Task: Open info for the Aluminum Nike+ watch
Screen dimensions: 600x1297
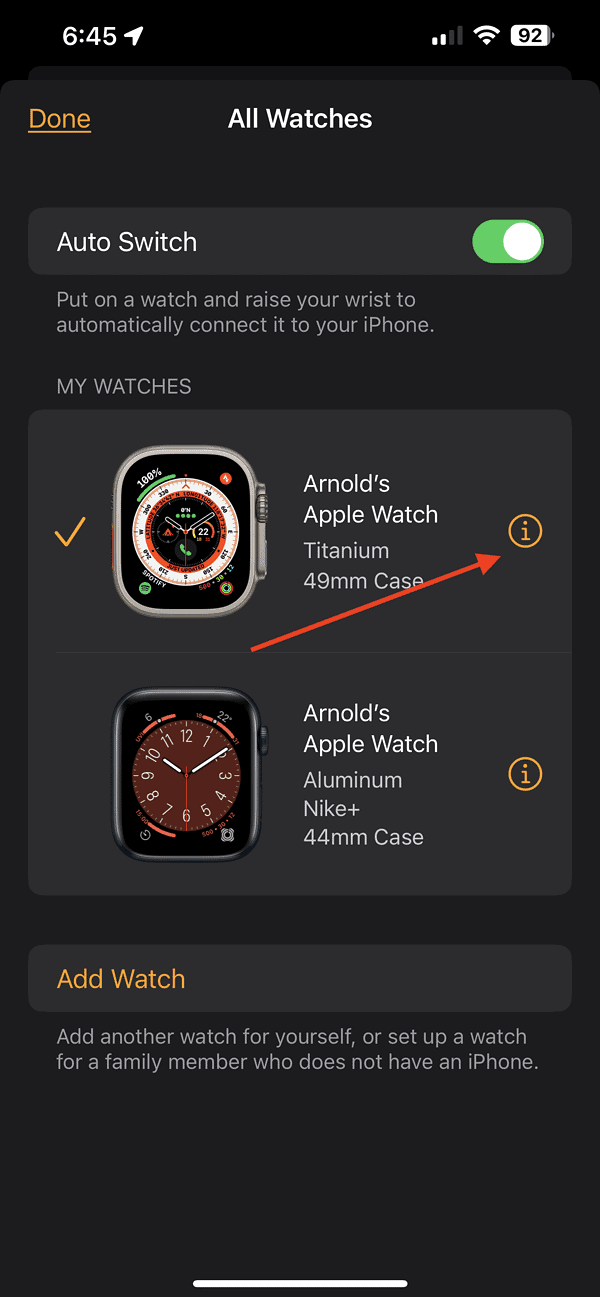Action: pos(525,773)
